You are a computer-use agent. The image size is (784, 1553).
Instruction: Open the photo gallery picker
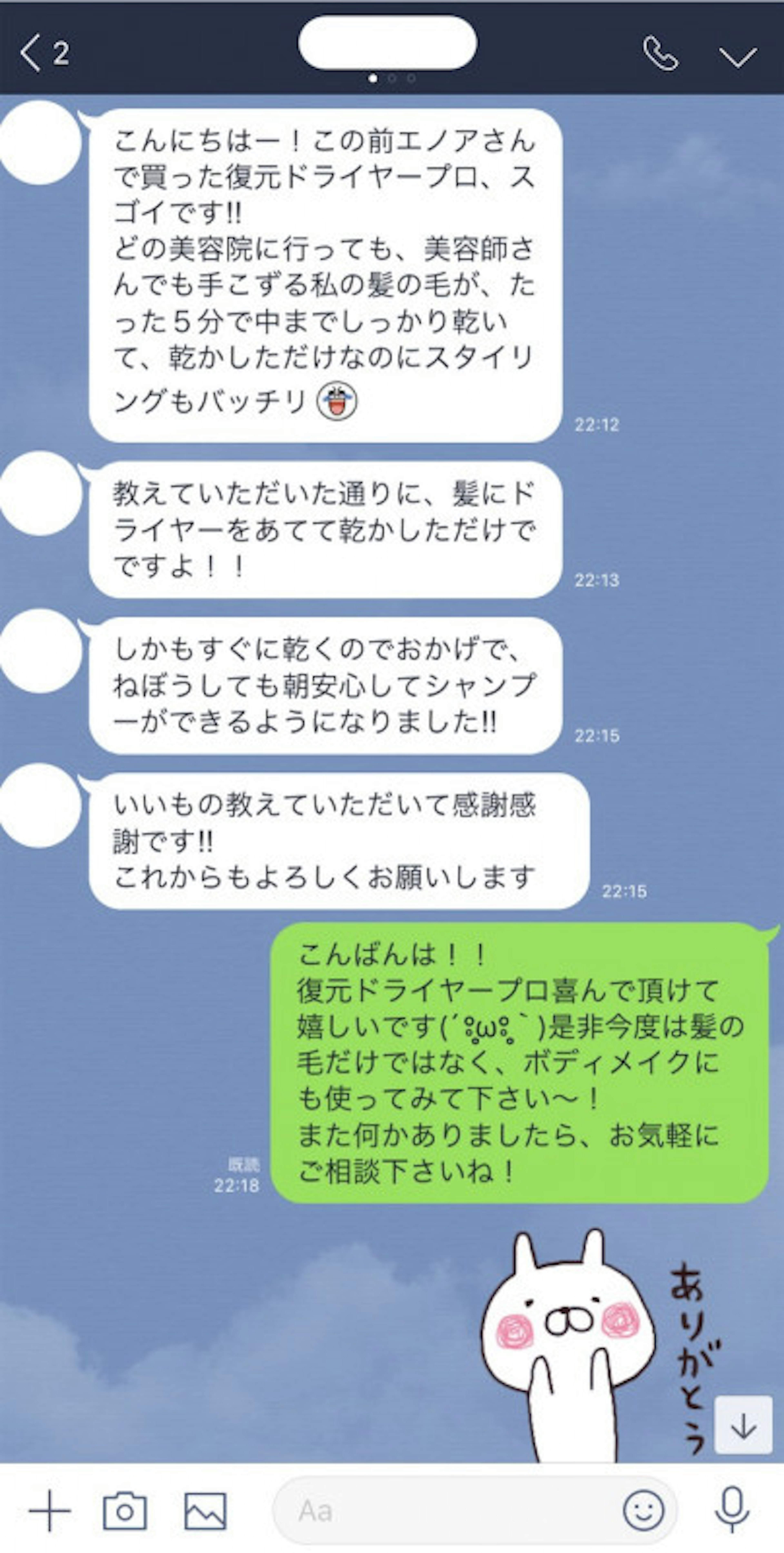(x=205, y=1511)
